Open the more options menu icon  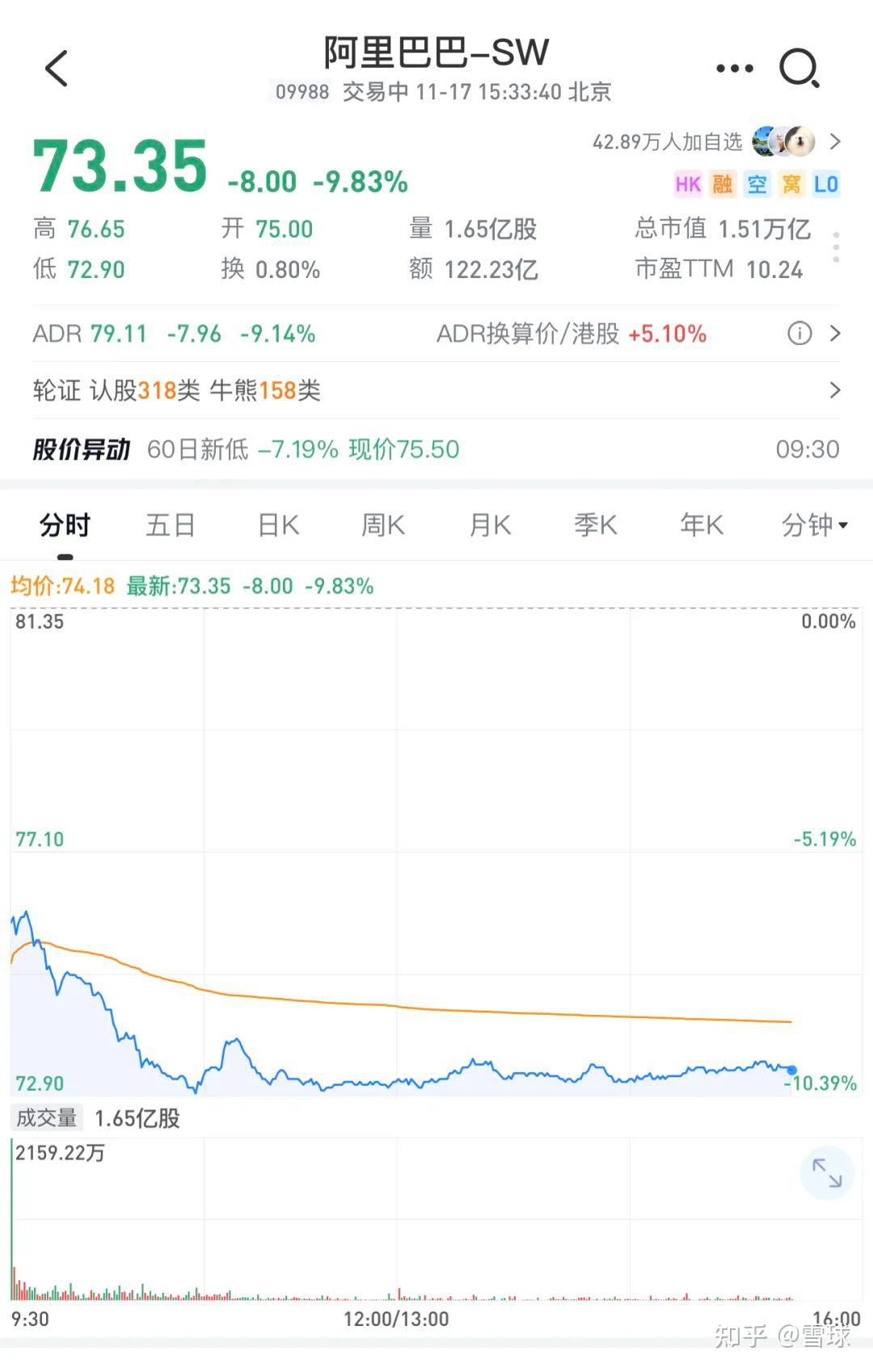(734, 68)
